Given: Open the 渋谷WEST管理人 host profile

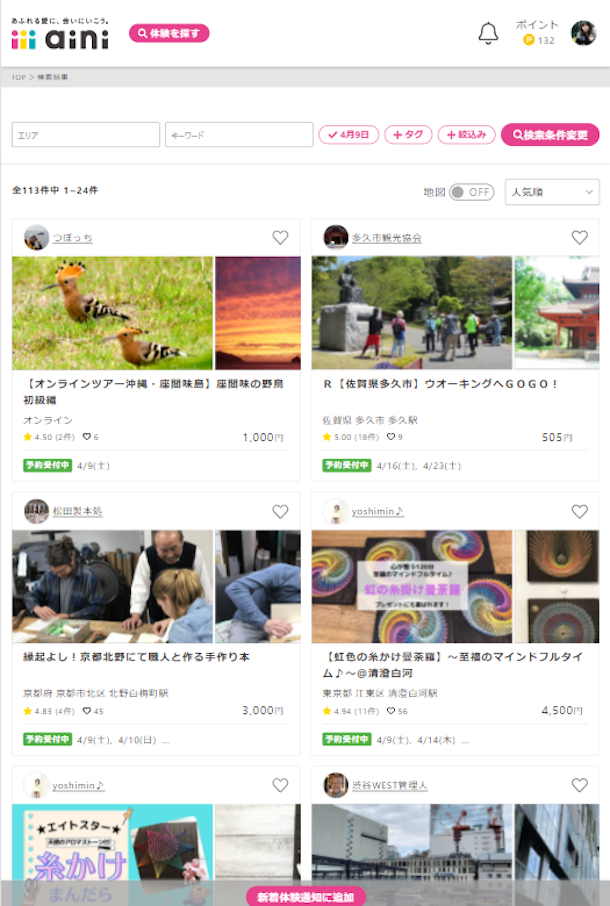Looking at the screenshot, I should 389,785.
